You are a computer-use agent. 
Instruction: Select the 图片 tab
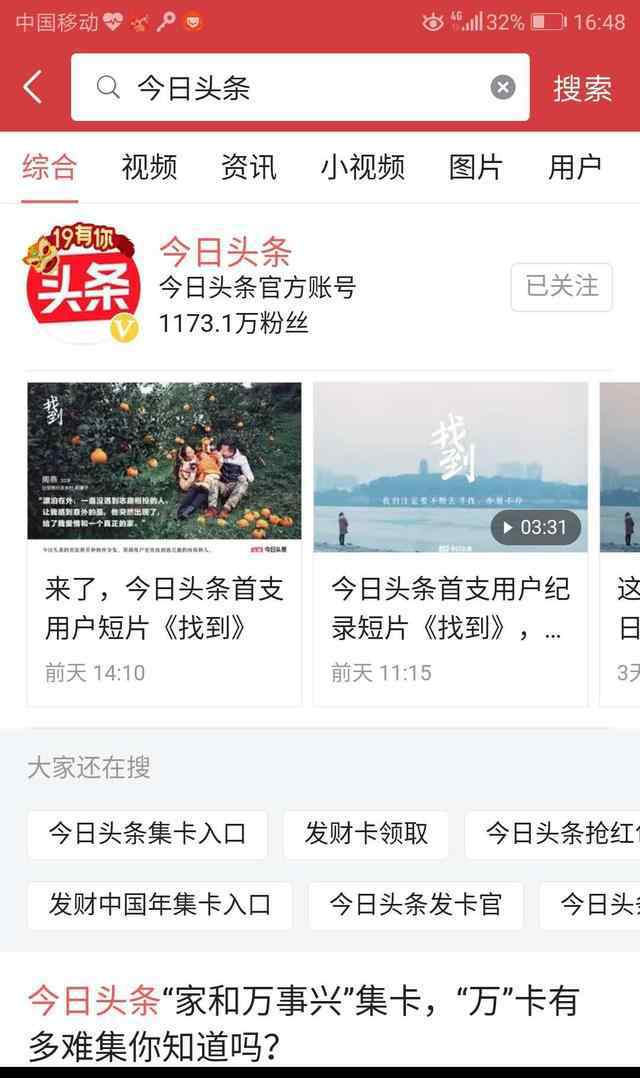coord(476,167)
